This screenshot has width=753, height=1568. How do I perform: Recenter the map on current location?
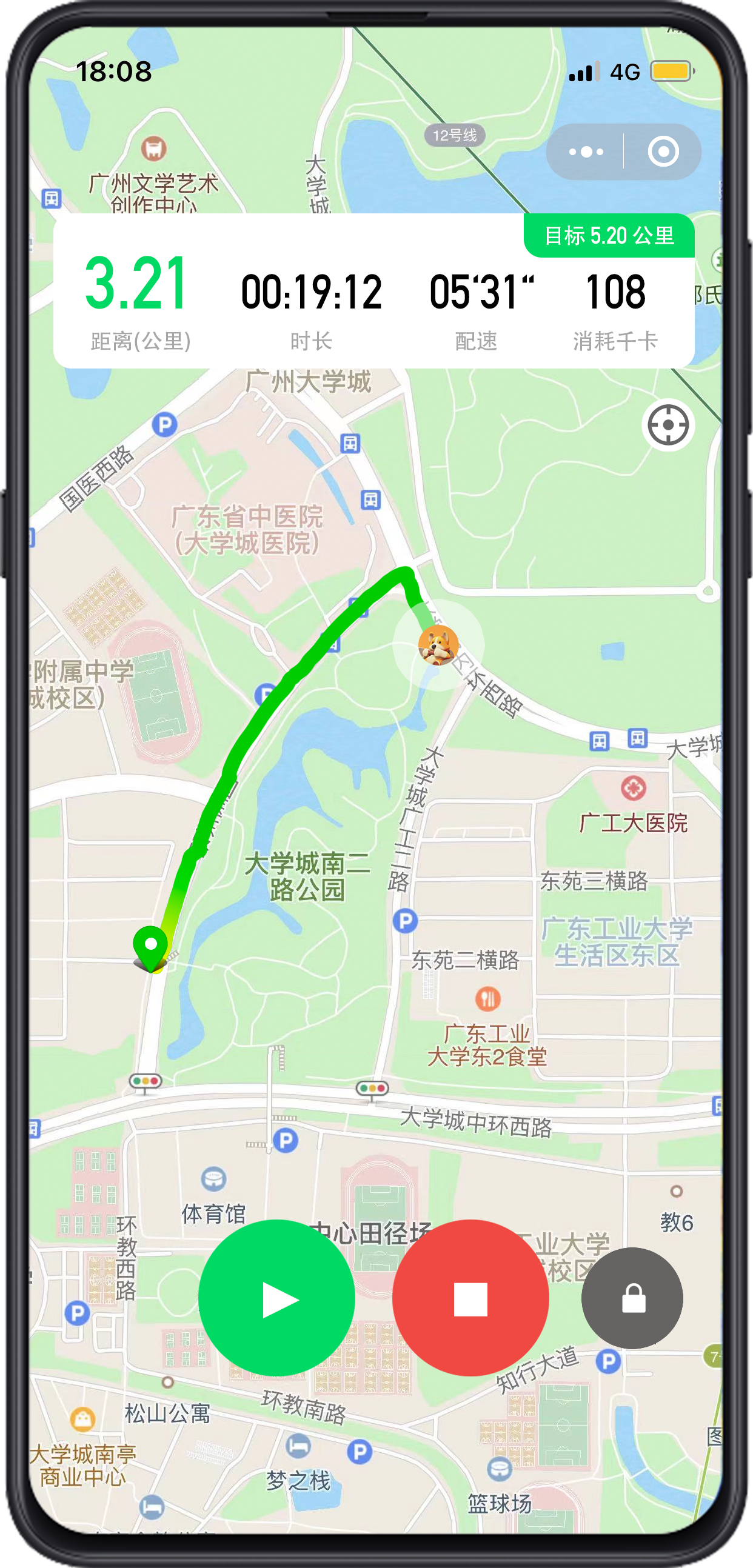point(668,425)
